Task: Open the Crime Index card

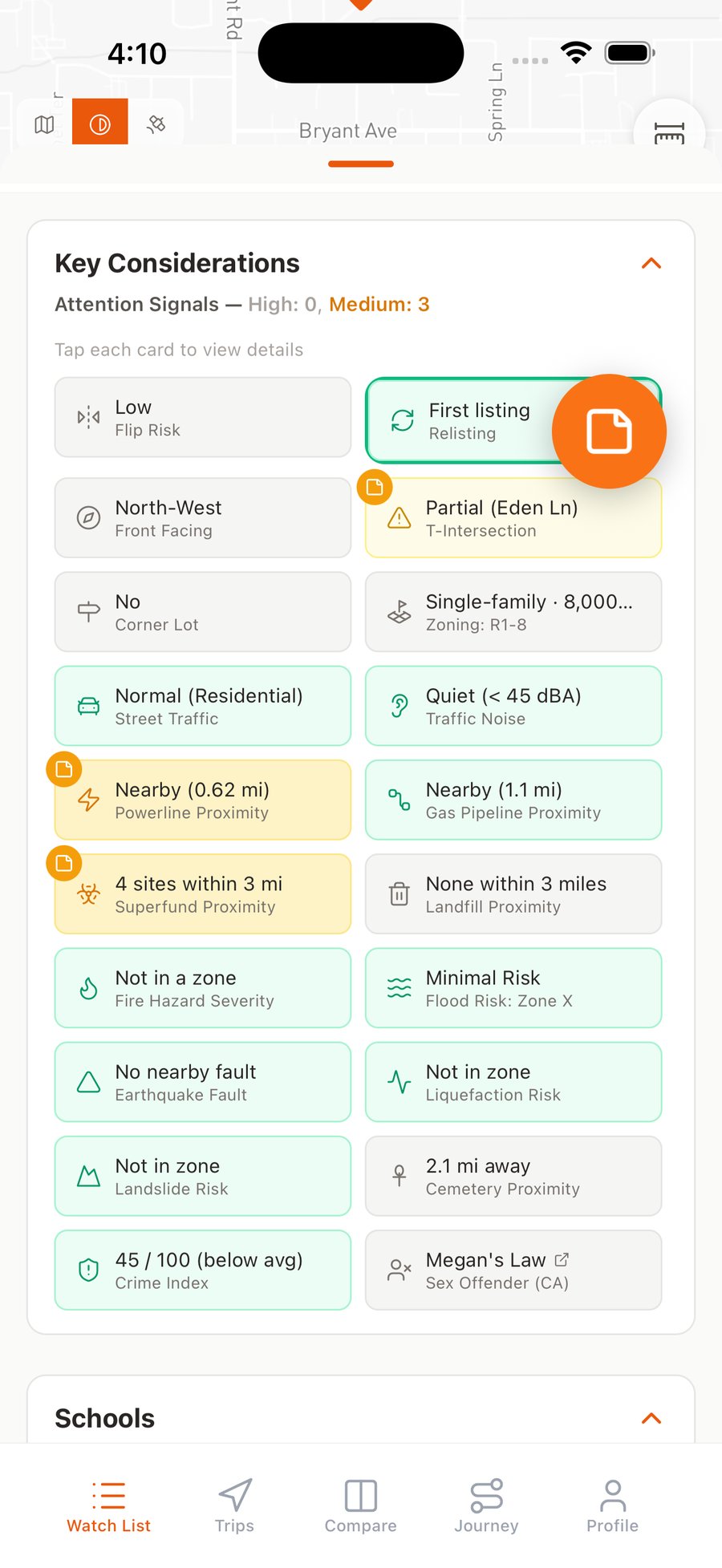Action: 203,1270
